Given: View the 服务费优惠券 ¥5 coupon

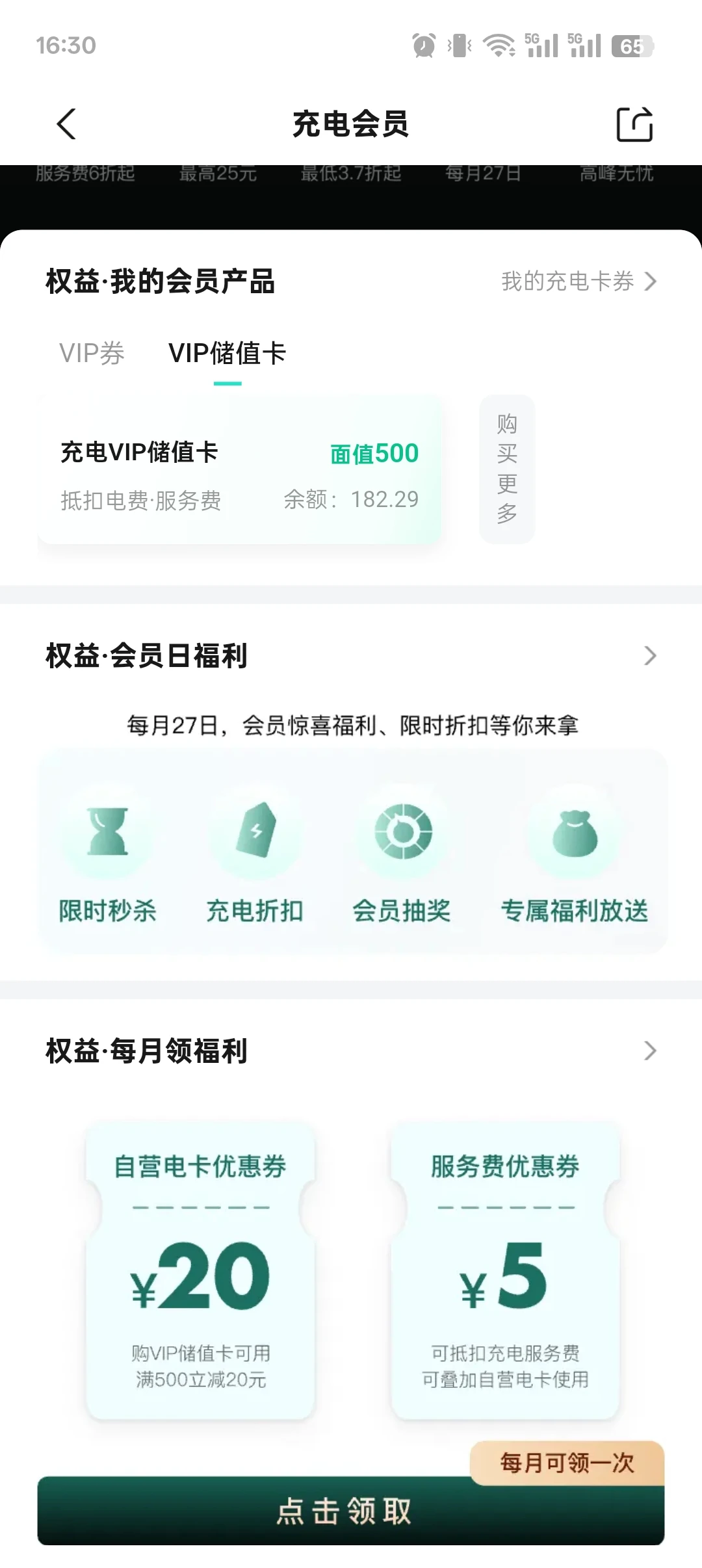Looking at the screenshot, I should point(505,1270).
